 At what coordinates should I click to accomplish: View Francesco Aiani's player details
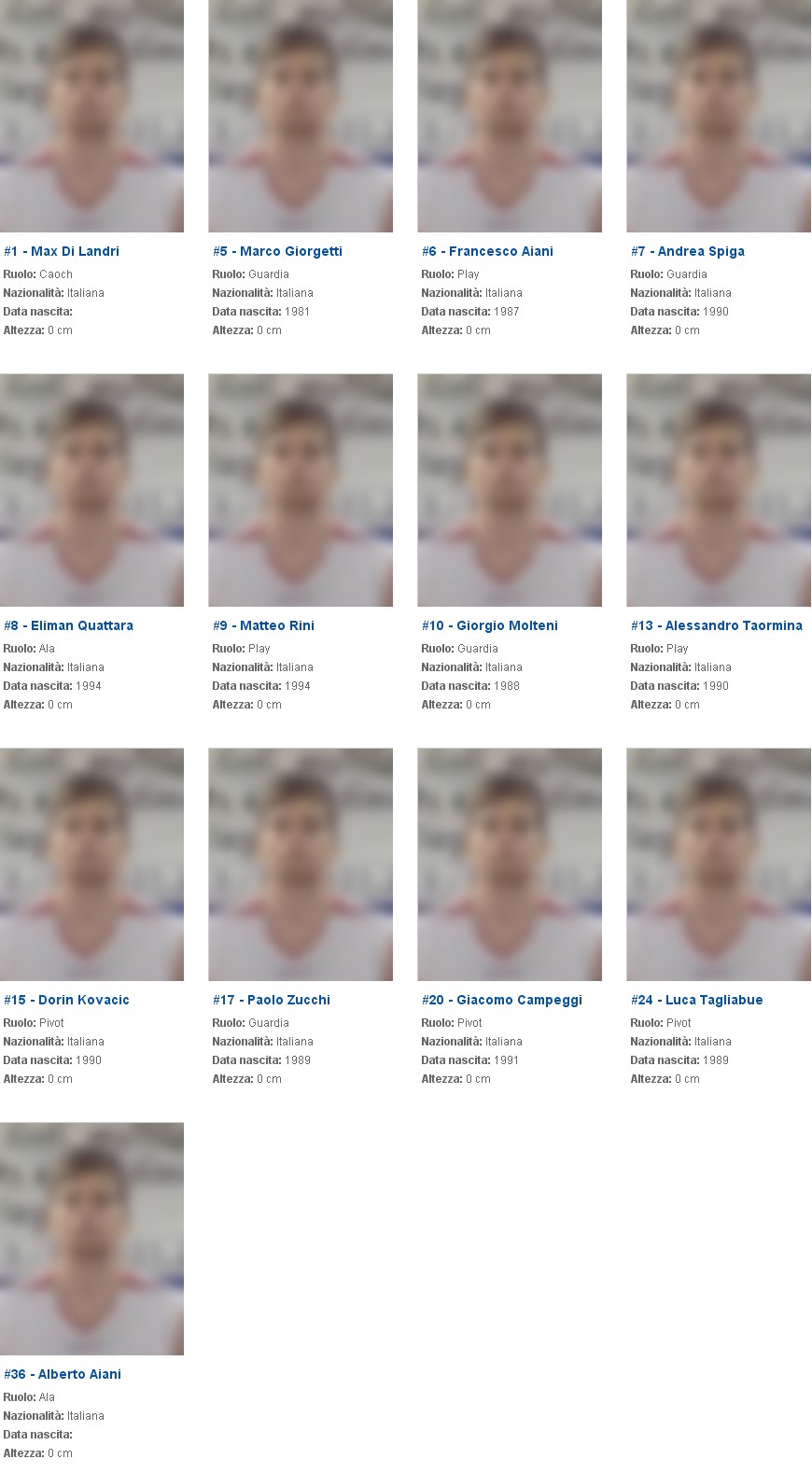pyautogui.click(x=487, y=251)
